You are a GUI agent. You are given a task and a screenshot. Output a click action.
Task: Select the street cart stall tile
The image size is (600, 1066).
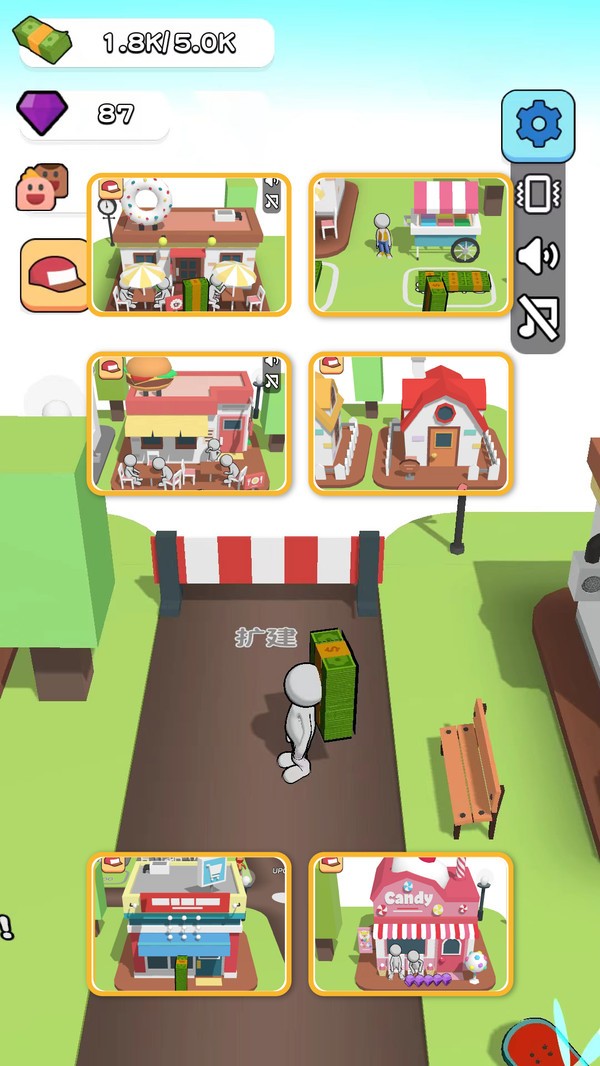(410, 245)
